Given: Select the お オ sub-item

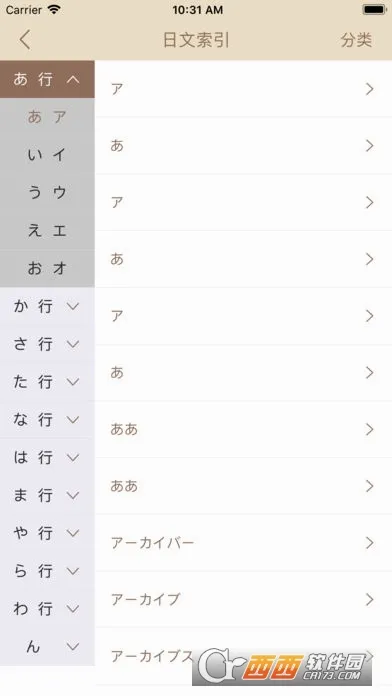Looking at the screenshot, I should pos(47,268).
